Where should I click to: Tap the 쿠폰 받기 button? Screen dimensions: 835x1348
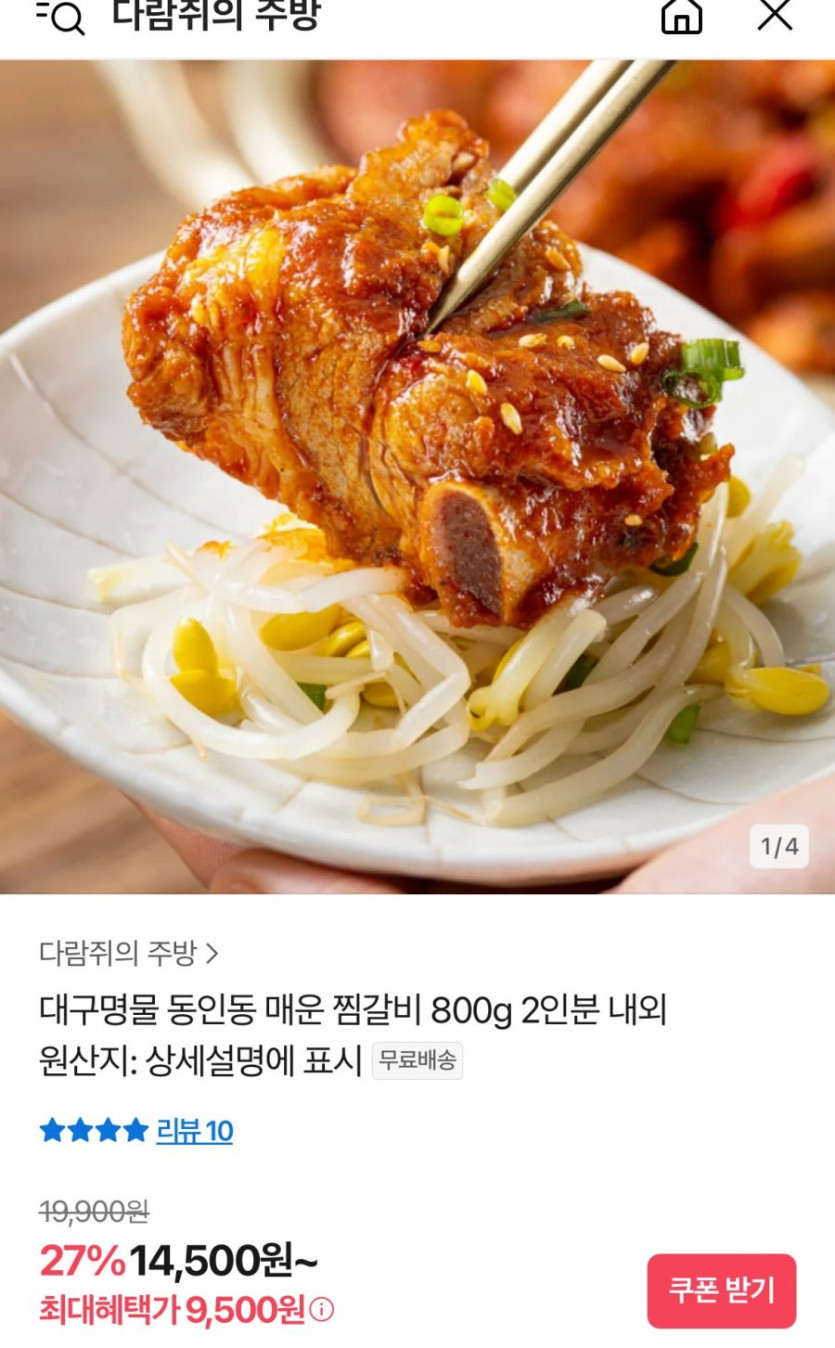(x=721, y=1290)
